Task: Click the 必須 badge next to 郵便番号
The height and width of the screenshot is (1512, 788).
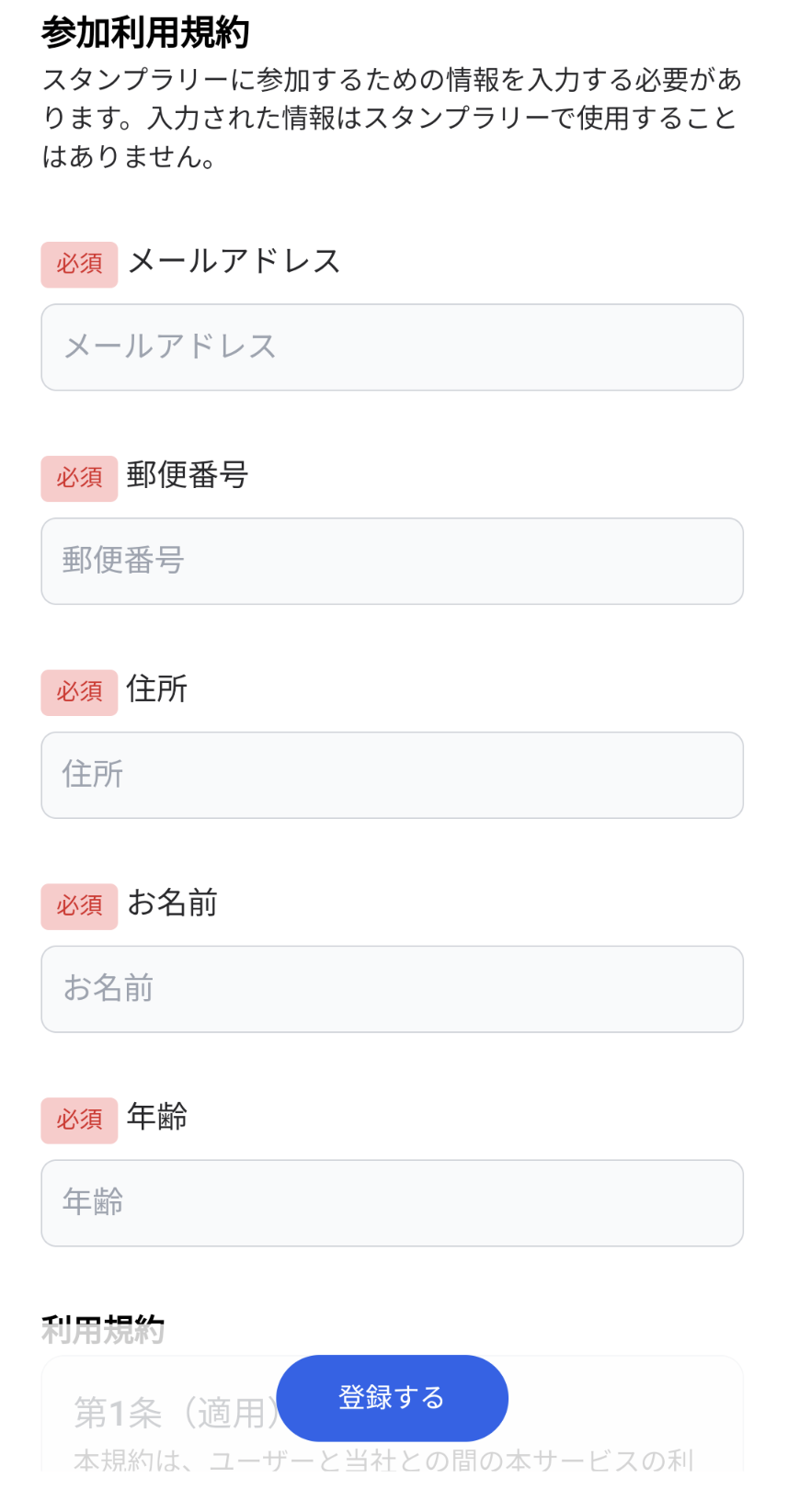Action: (79, 478)
